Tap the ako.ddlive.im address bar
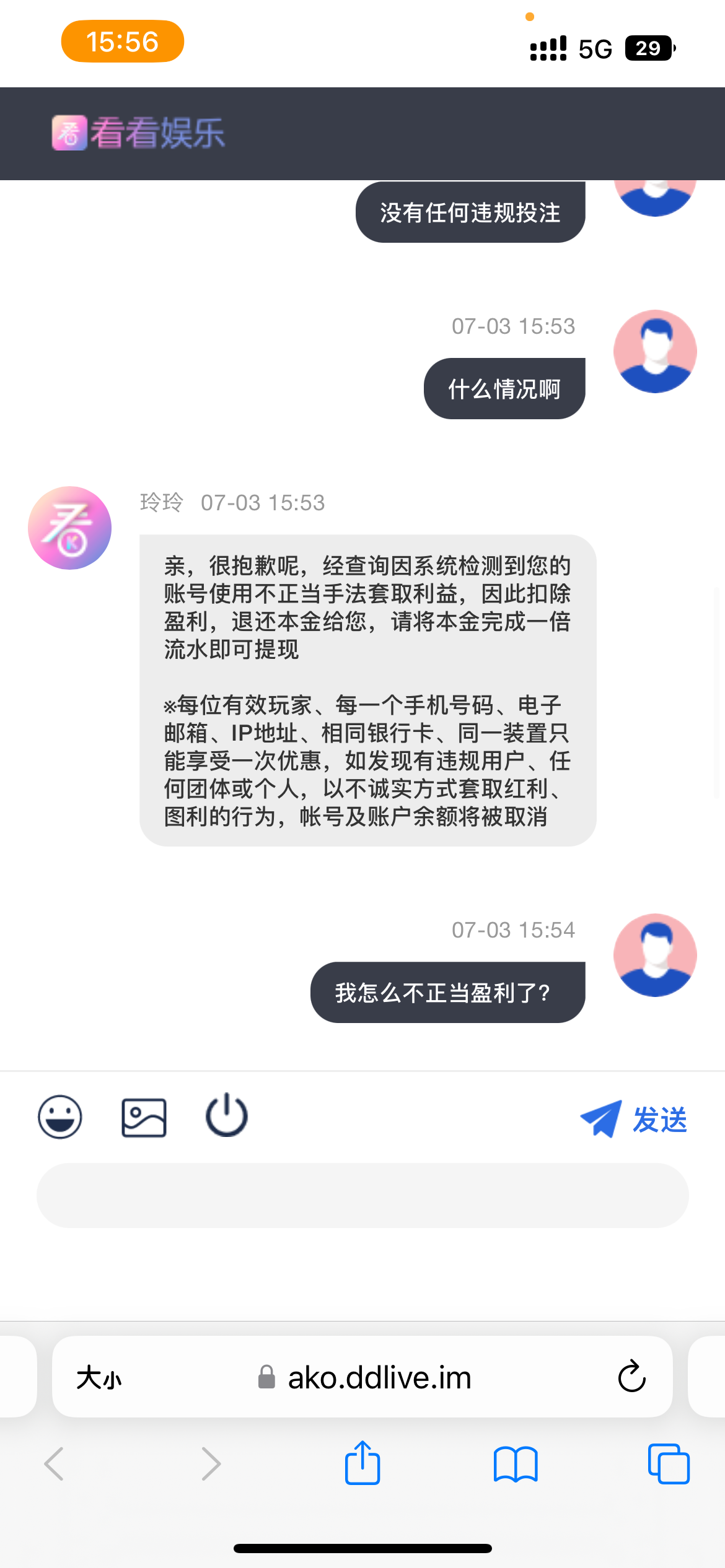This screenshot has height=1568, width=725. (x=379, y=1378)
